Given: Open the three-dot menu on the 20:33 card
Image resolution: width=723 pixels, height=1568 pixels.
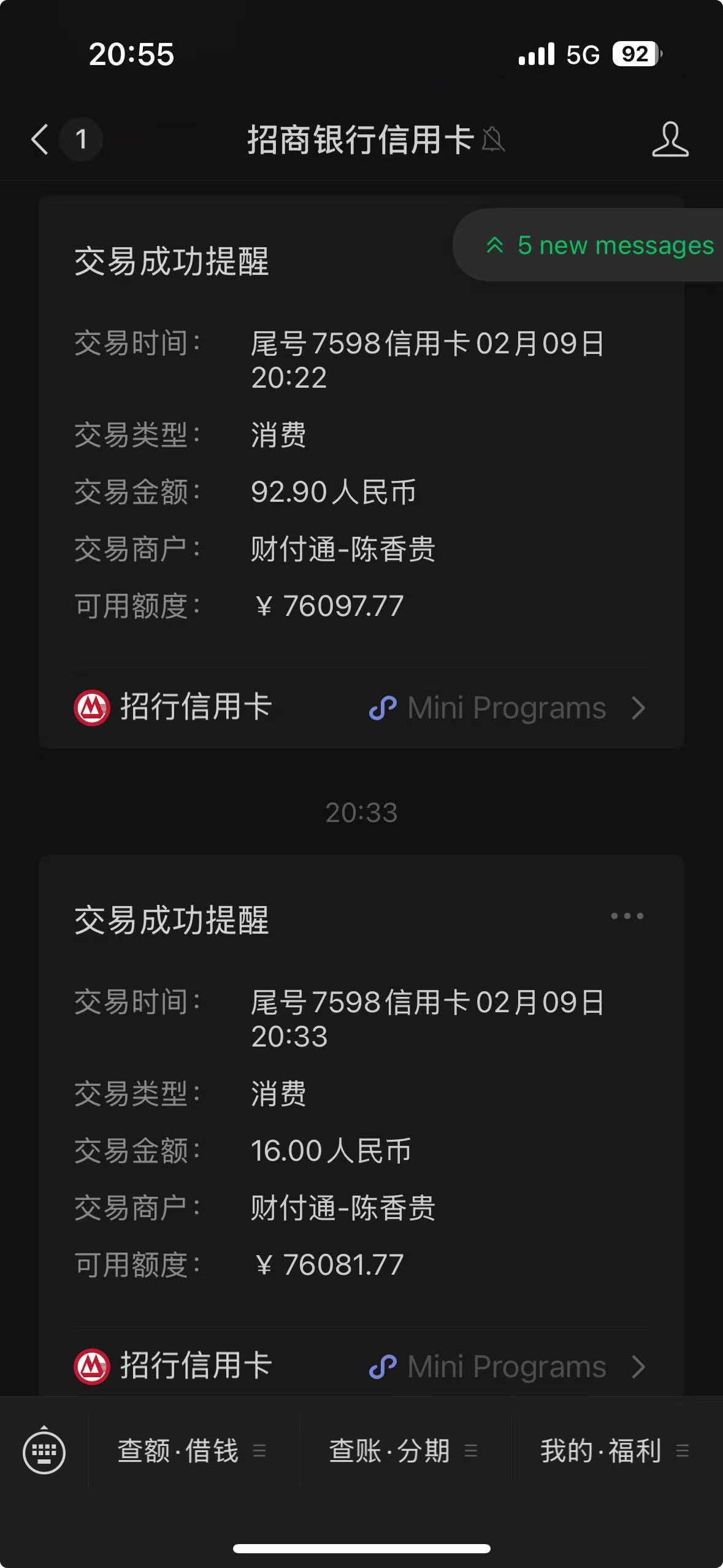Looking at the screenshot, I should pos(627,916).
